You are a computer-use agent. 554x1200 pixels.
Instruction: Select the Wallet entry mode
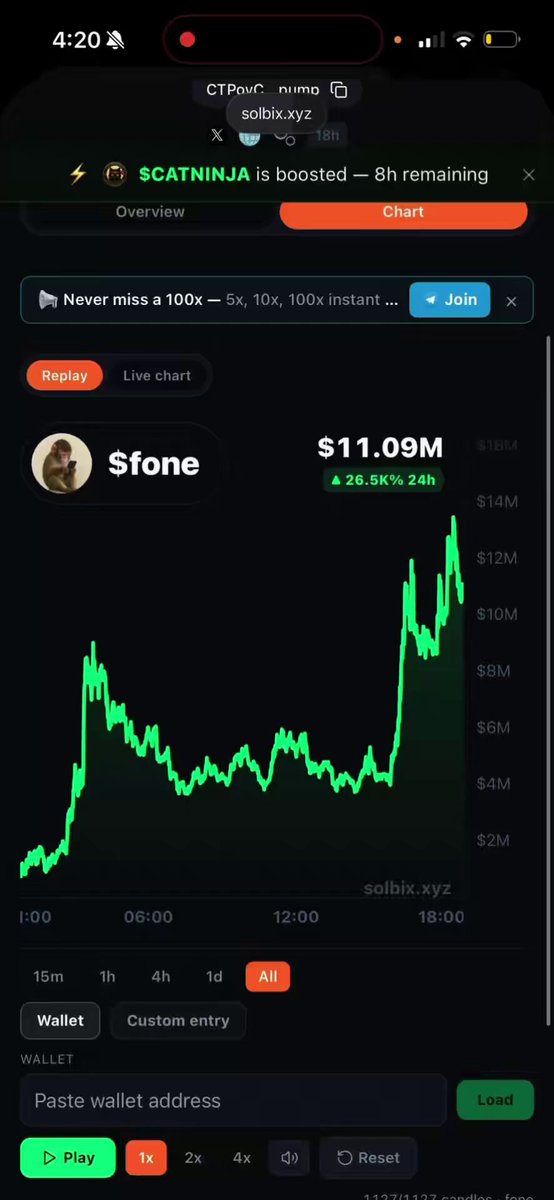[60, 1021]
